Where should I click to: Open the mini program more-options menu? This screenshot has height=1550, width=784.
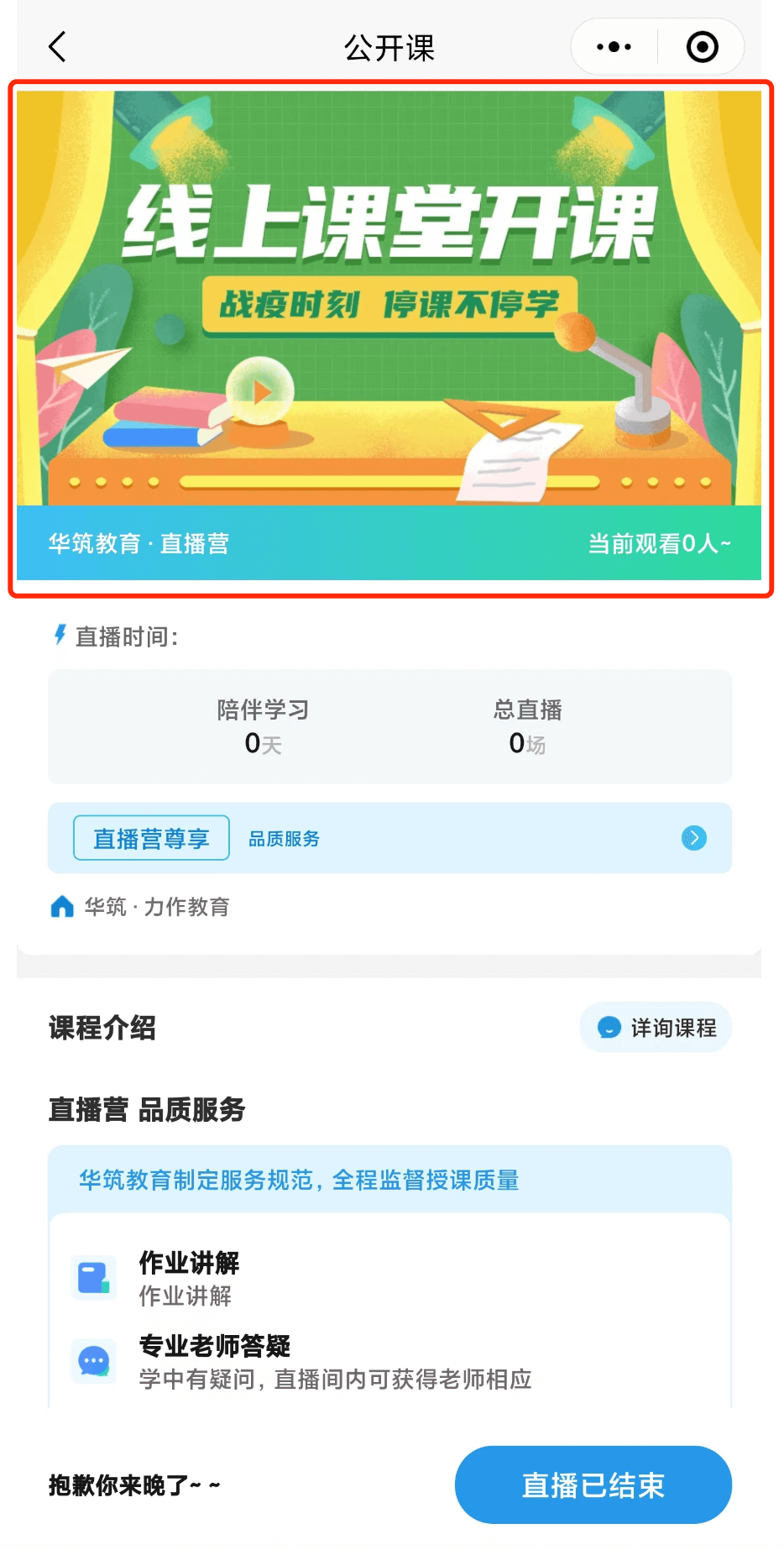(614, 47)
